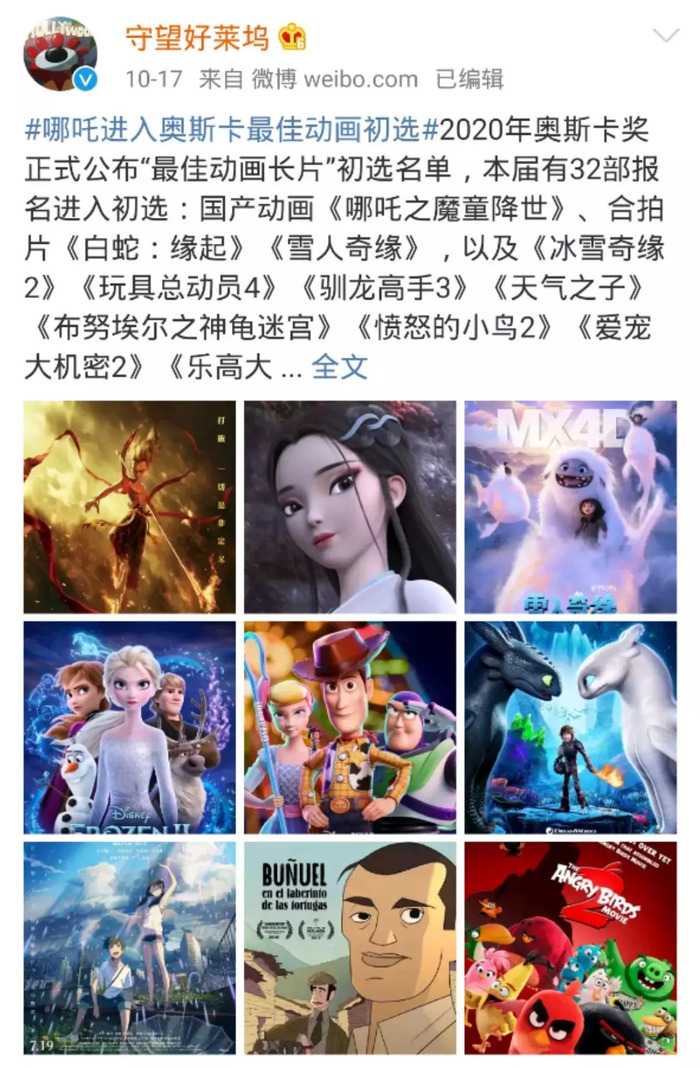Open the Toy Story 4 poster image

pyautogui.click(x=350, y=727)
